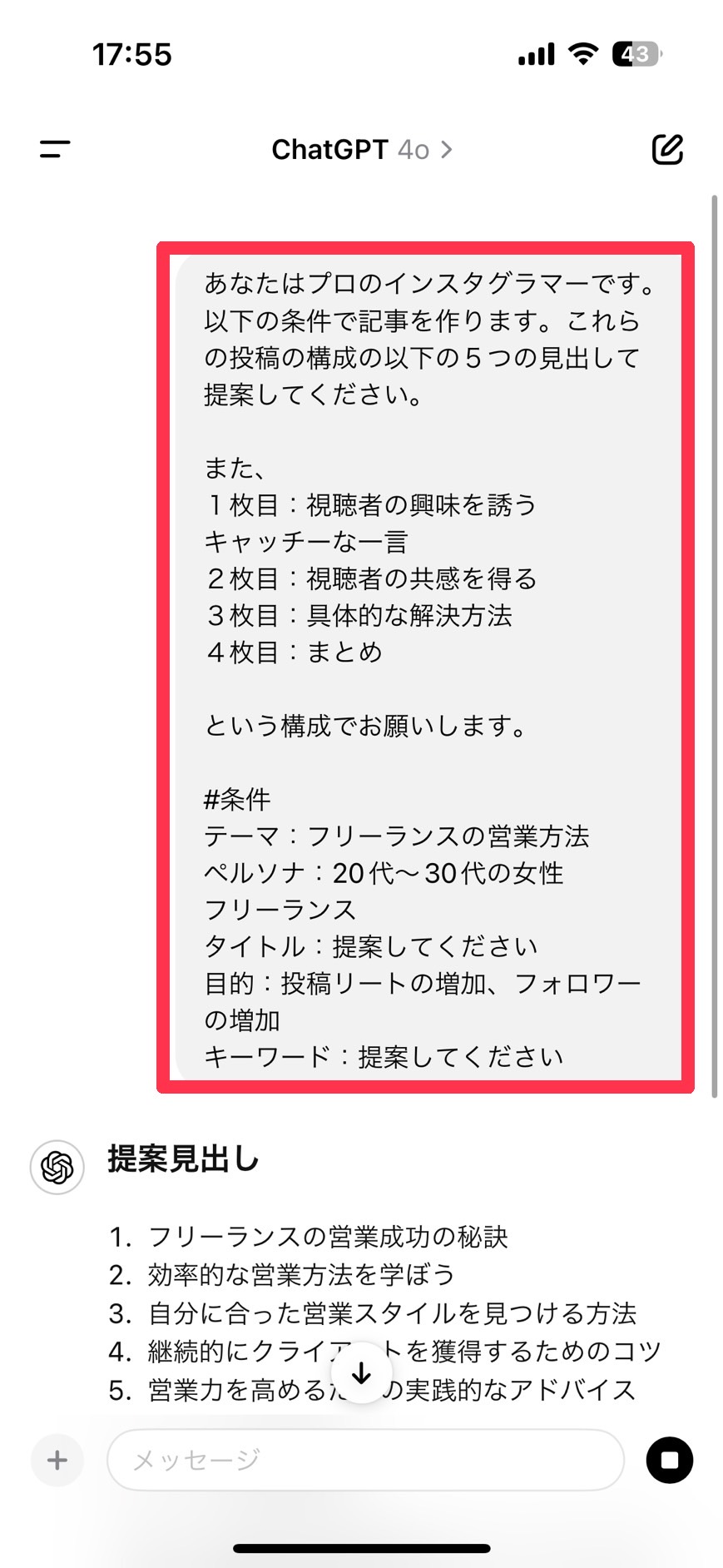
Task: Start a new chat
Action: (x=667, y=150)
